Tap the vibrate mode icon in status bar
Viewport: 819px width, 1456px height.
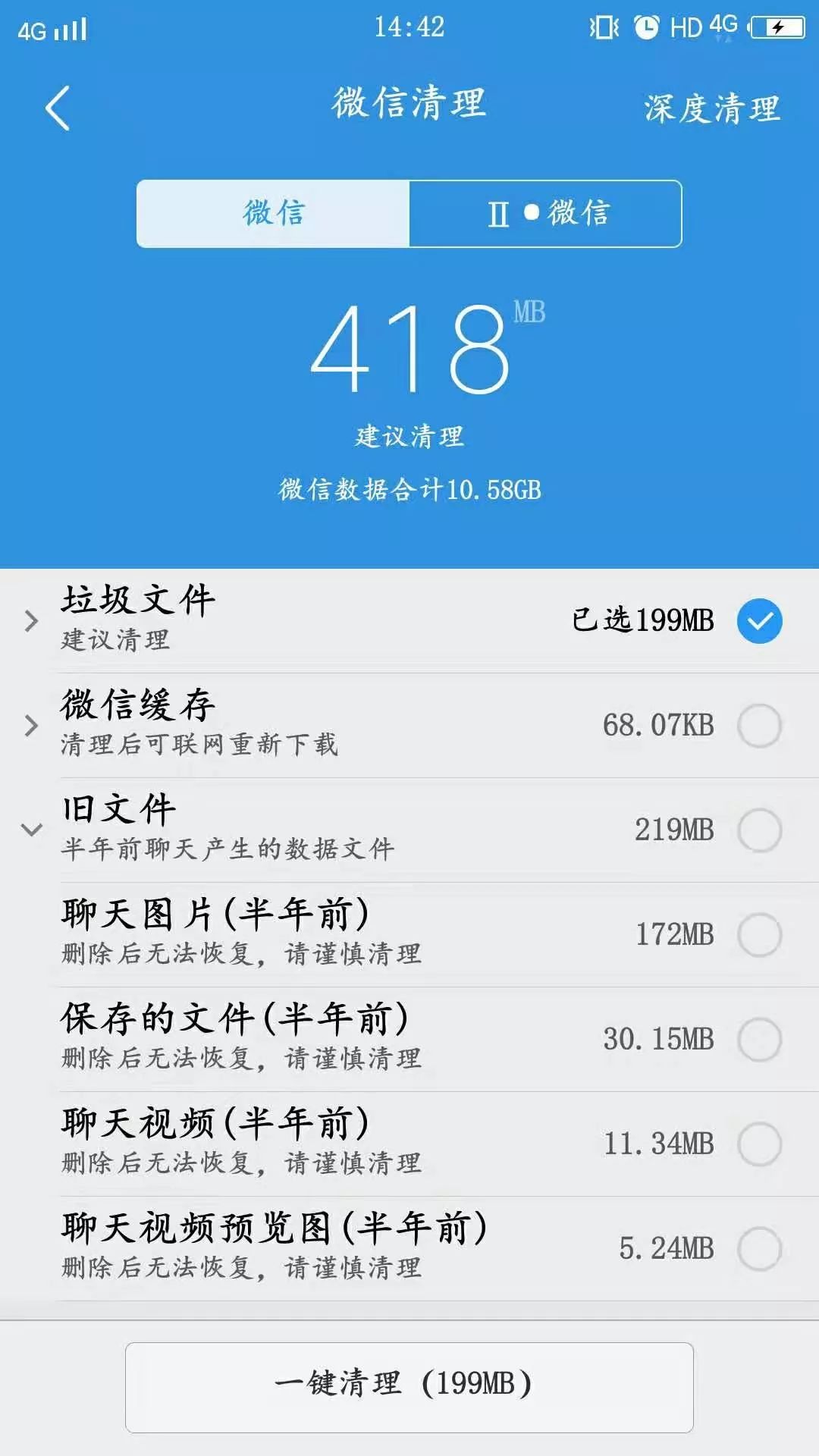(604, 27)
